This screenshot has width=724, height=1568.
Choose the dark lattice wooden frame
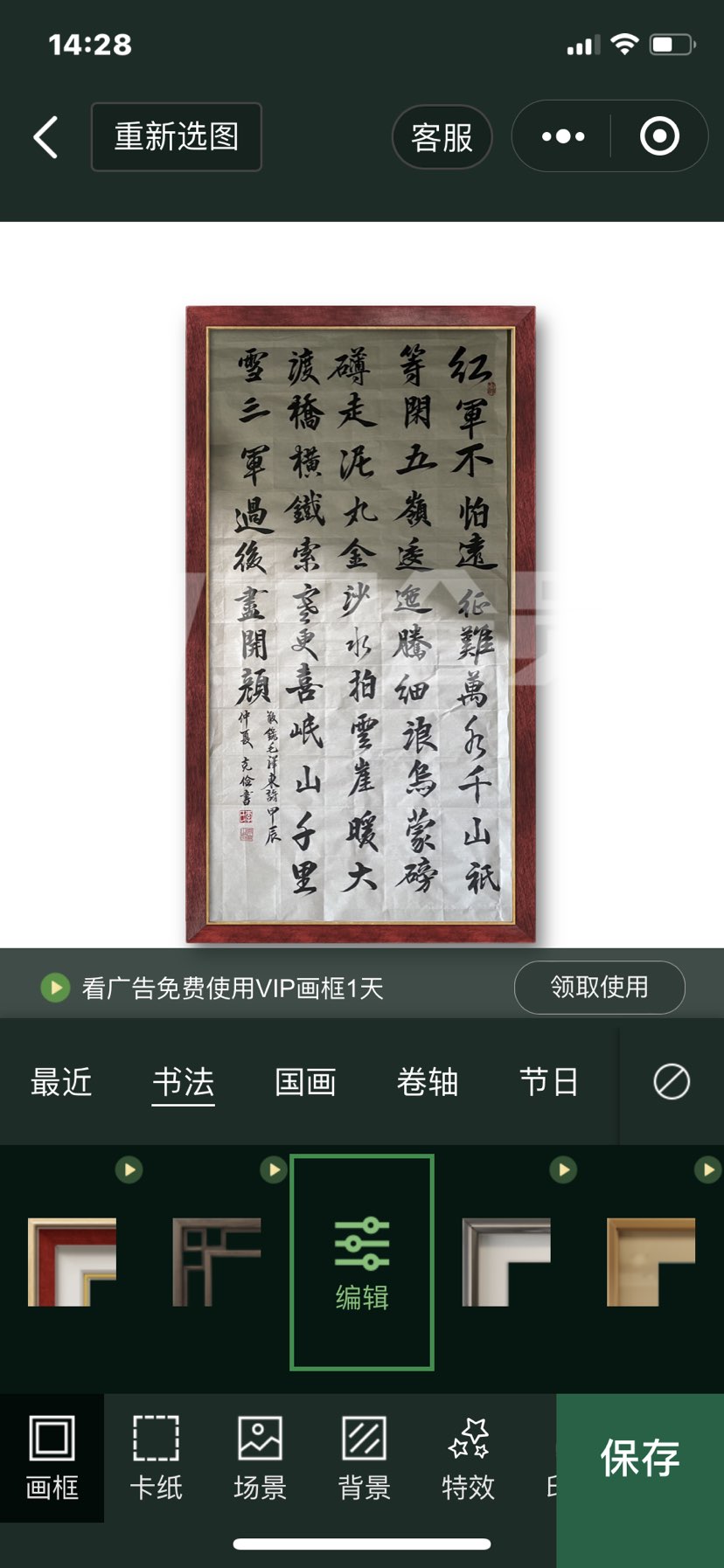217,1262
